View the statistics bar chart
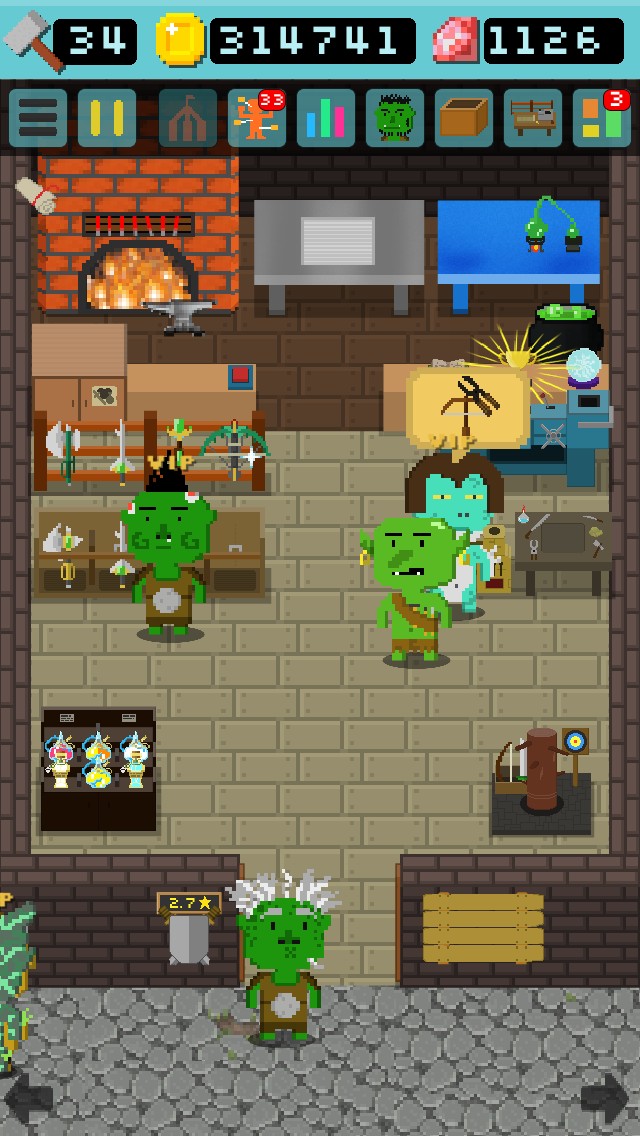This screenshot has height=1136, width=640. coord(325,118)
